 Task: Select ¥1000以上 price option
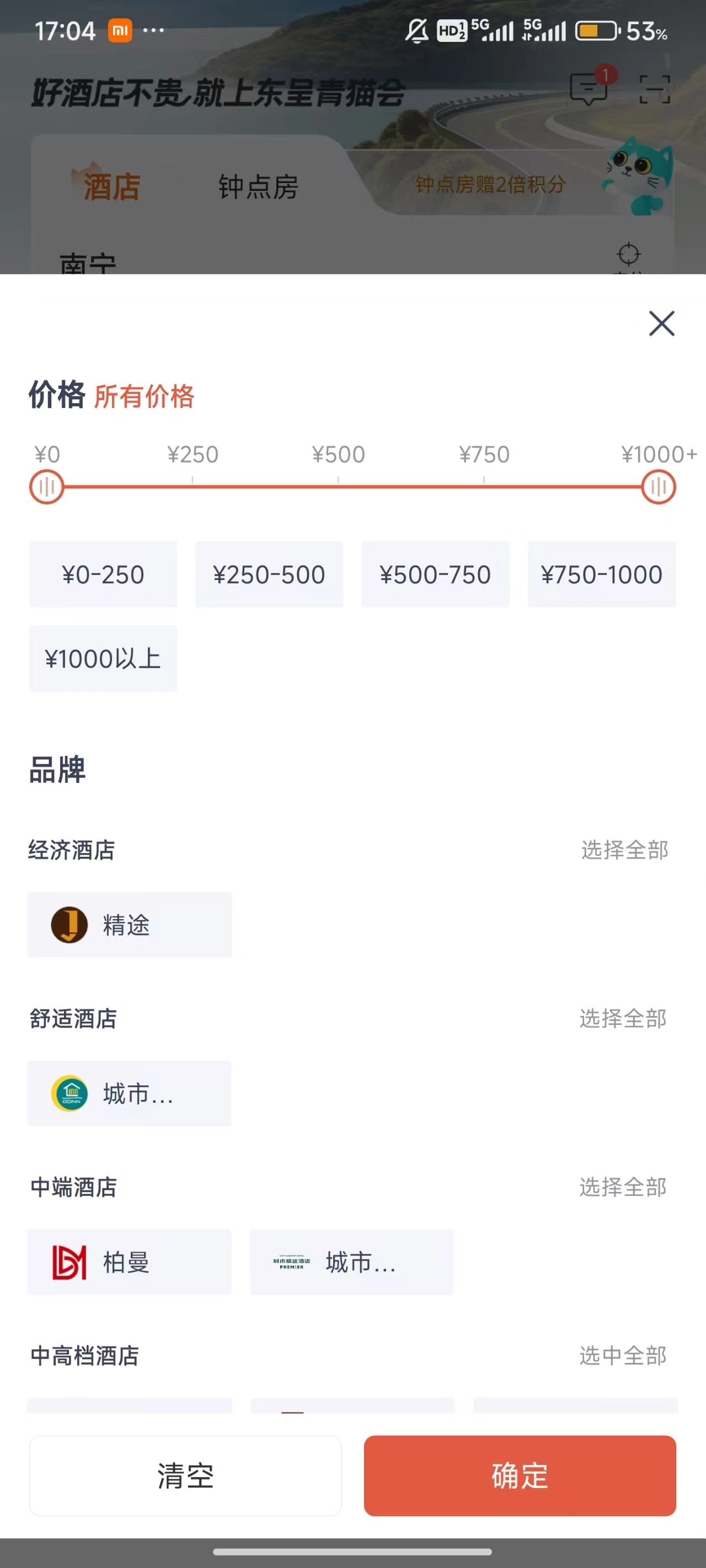click(103, 659)
